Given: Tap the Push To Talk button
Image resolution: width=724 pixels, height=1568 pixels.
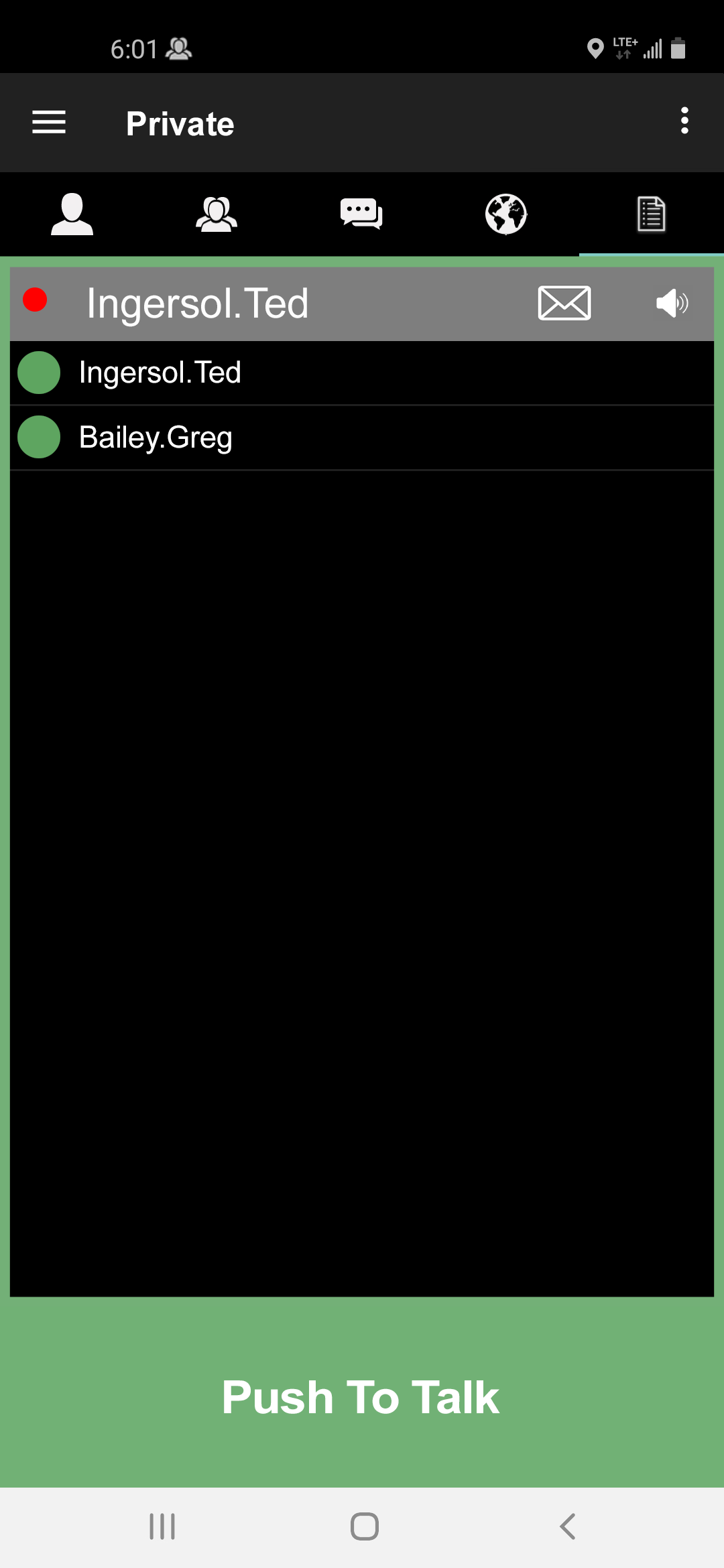Looking at the screenshot, I should [362, 1396].
